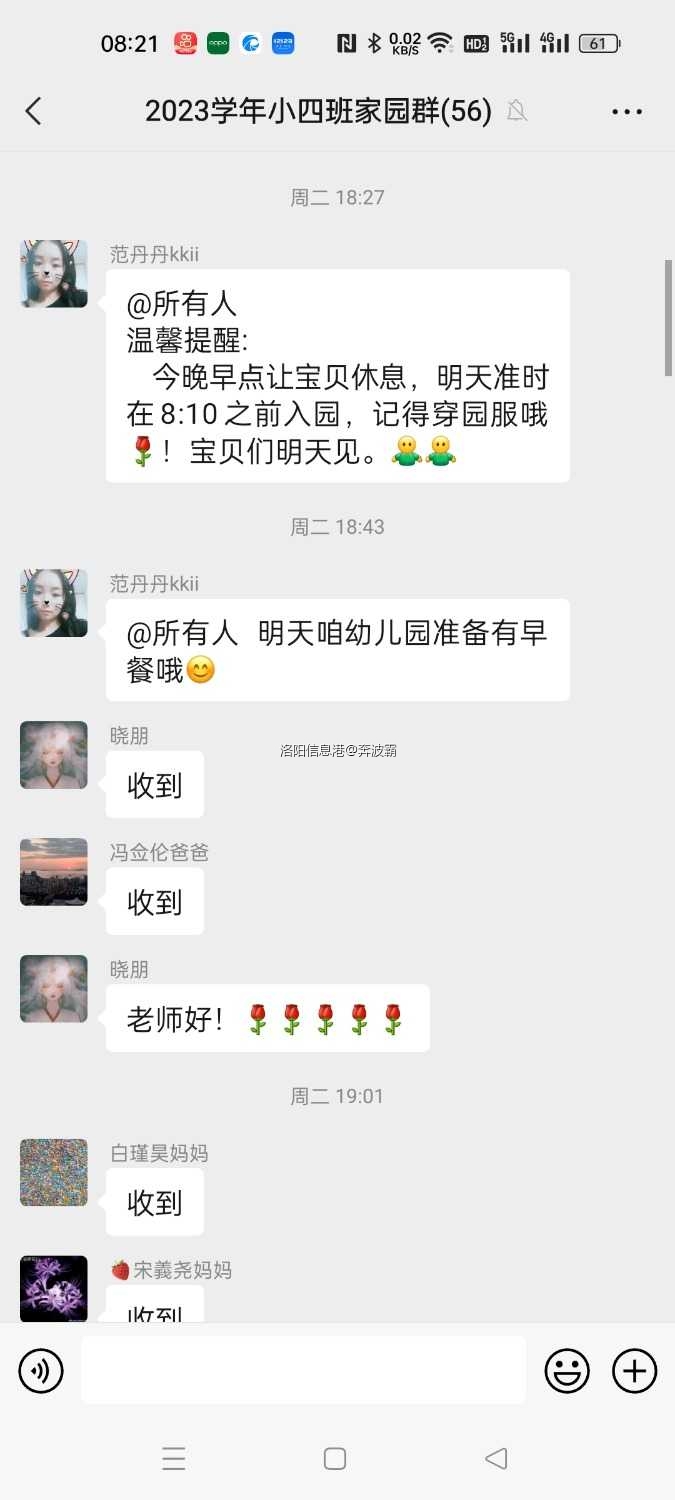The height and width of the screenshot is (1500, 675).
Task: Tap the system home button
Action: coord(335,1458)
